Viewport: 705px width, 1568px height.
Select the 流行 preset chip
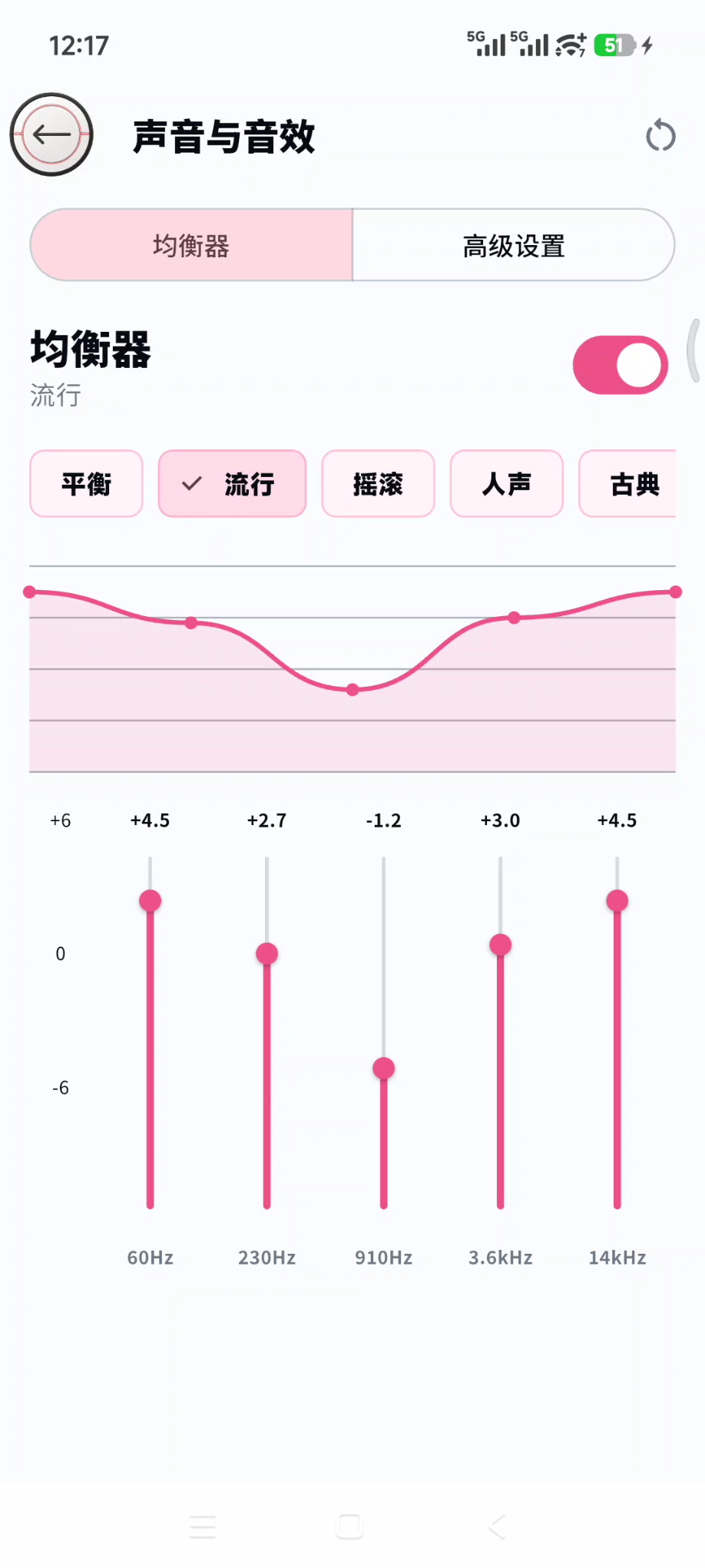point(232,484)
